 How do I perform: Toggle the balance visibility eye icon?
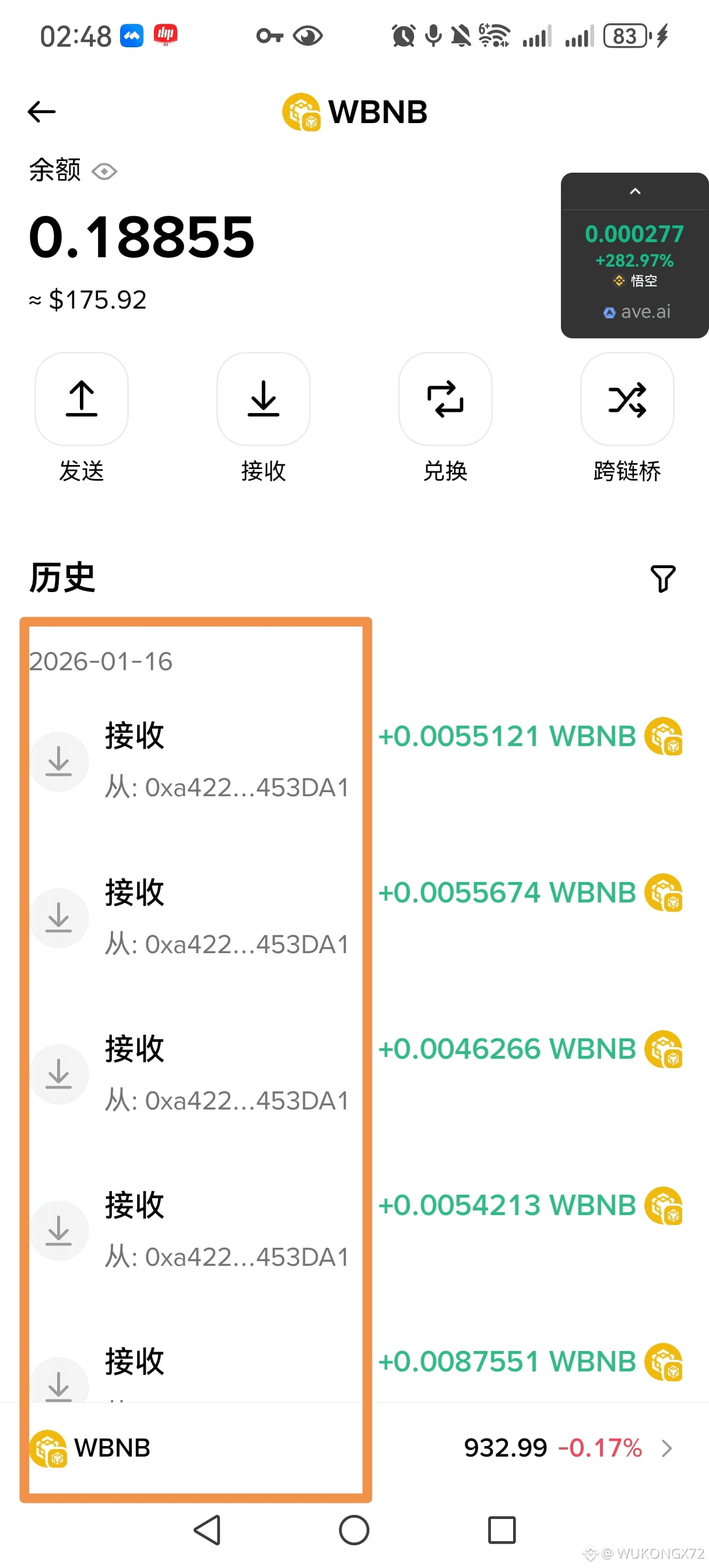pyautogui.click(x=104, y=171)
